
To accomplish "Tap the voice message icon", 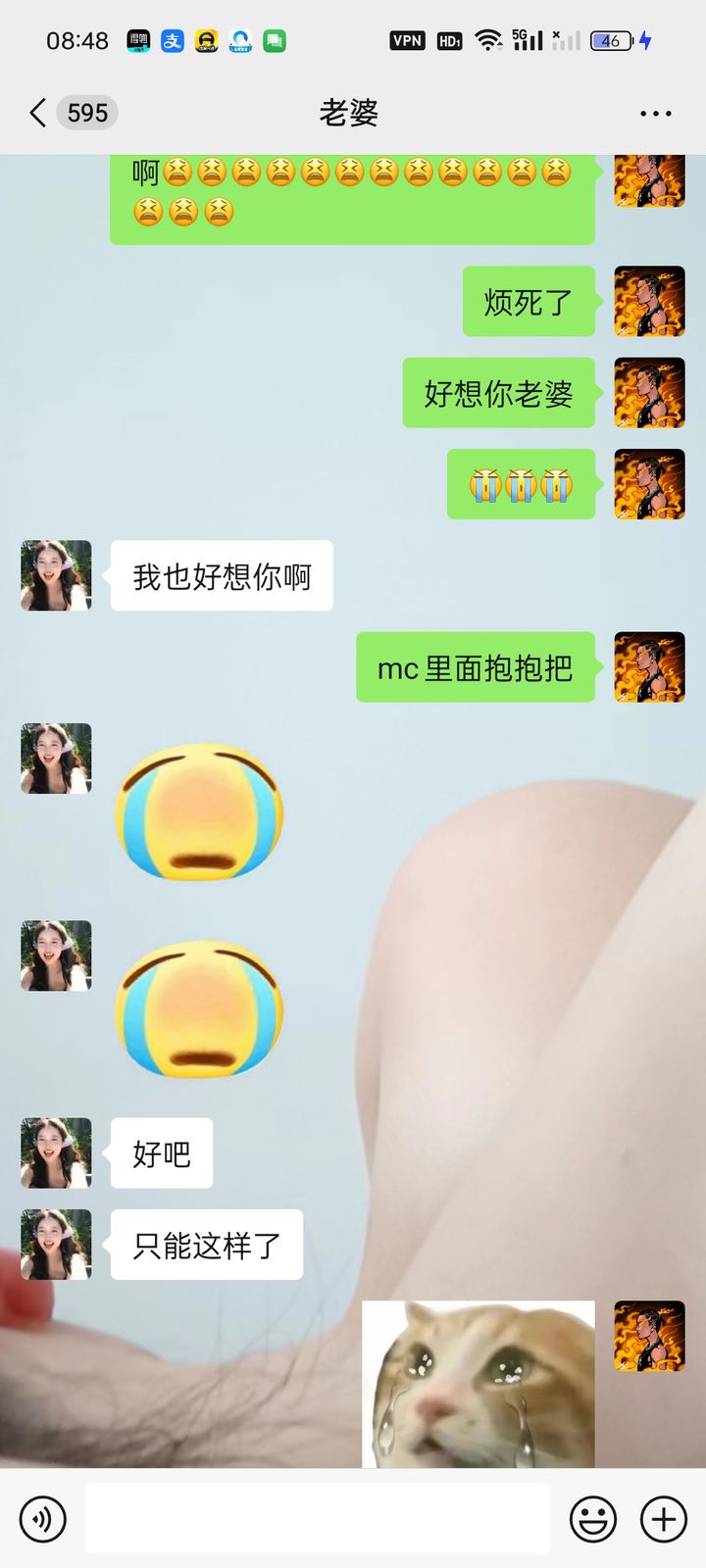I will pyautogui.click(x=41, y=1516).
